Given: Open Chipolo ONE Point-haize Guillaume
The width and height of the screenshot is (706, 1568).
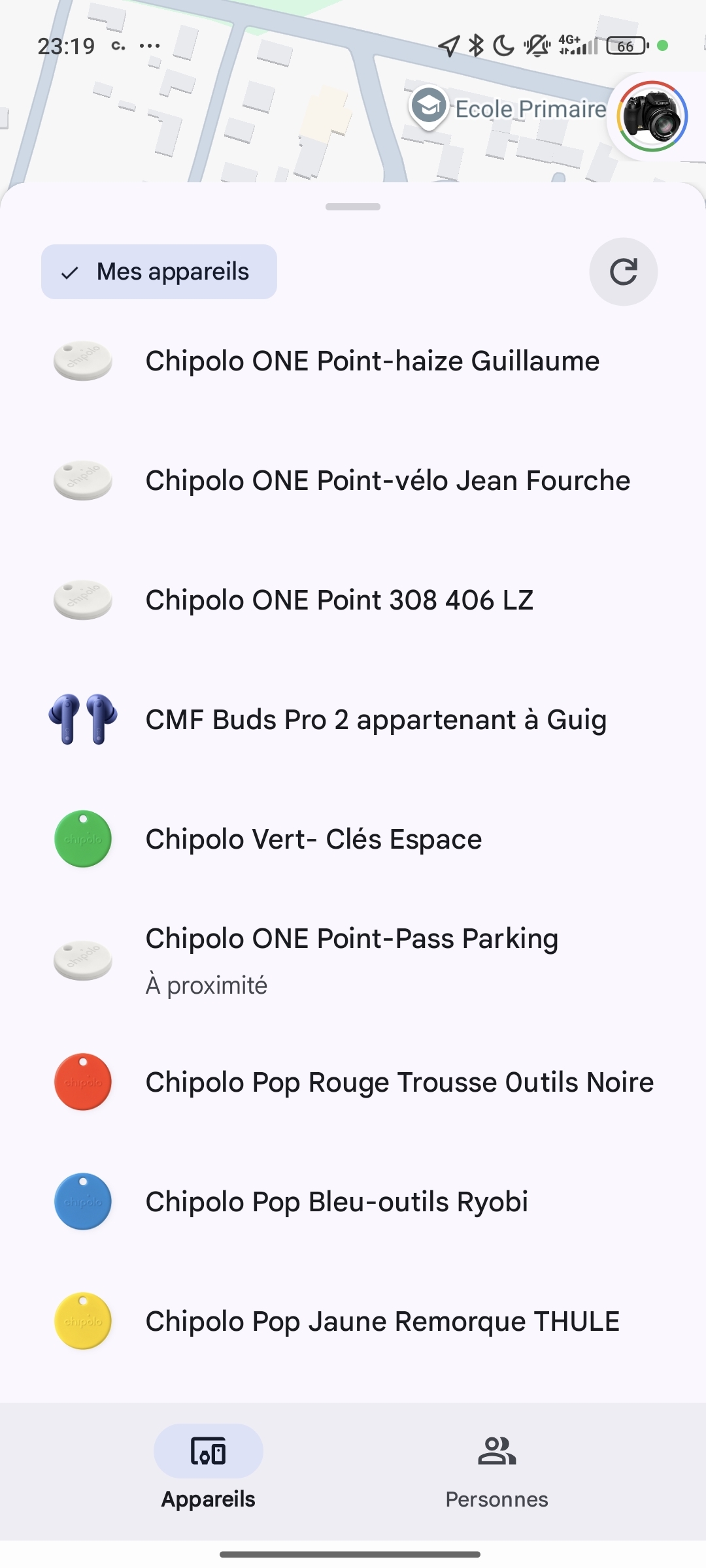Looking at the screenshot, I should click(x=372, y=361).
